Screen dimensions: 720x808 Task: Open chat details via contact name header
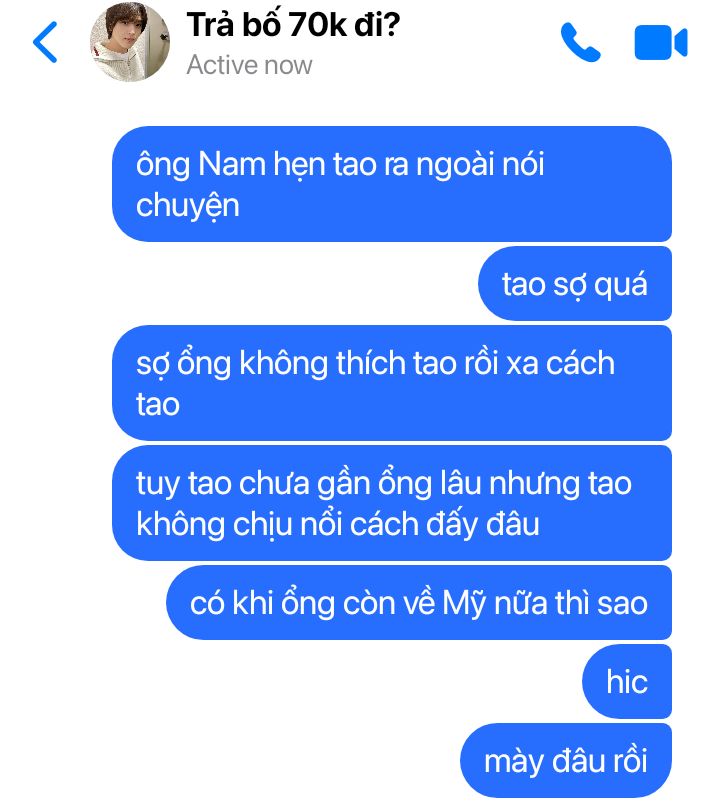point(293,26)
